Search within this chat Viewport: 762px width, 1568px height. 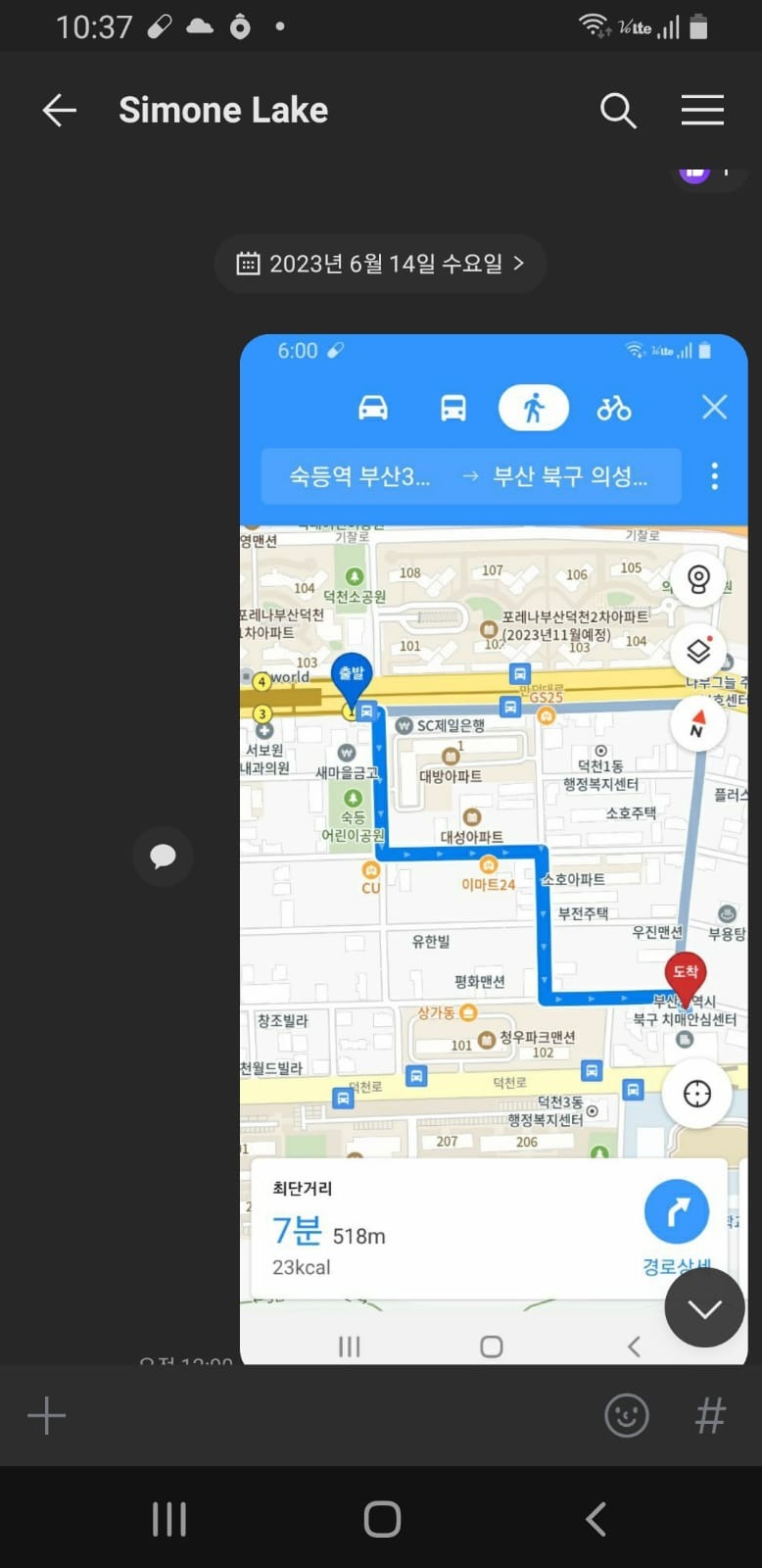(x=618, y=110)
